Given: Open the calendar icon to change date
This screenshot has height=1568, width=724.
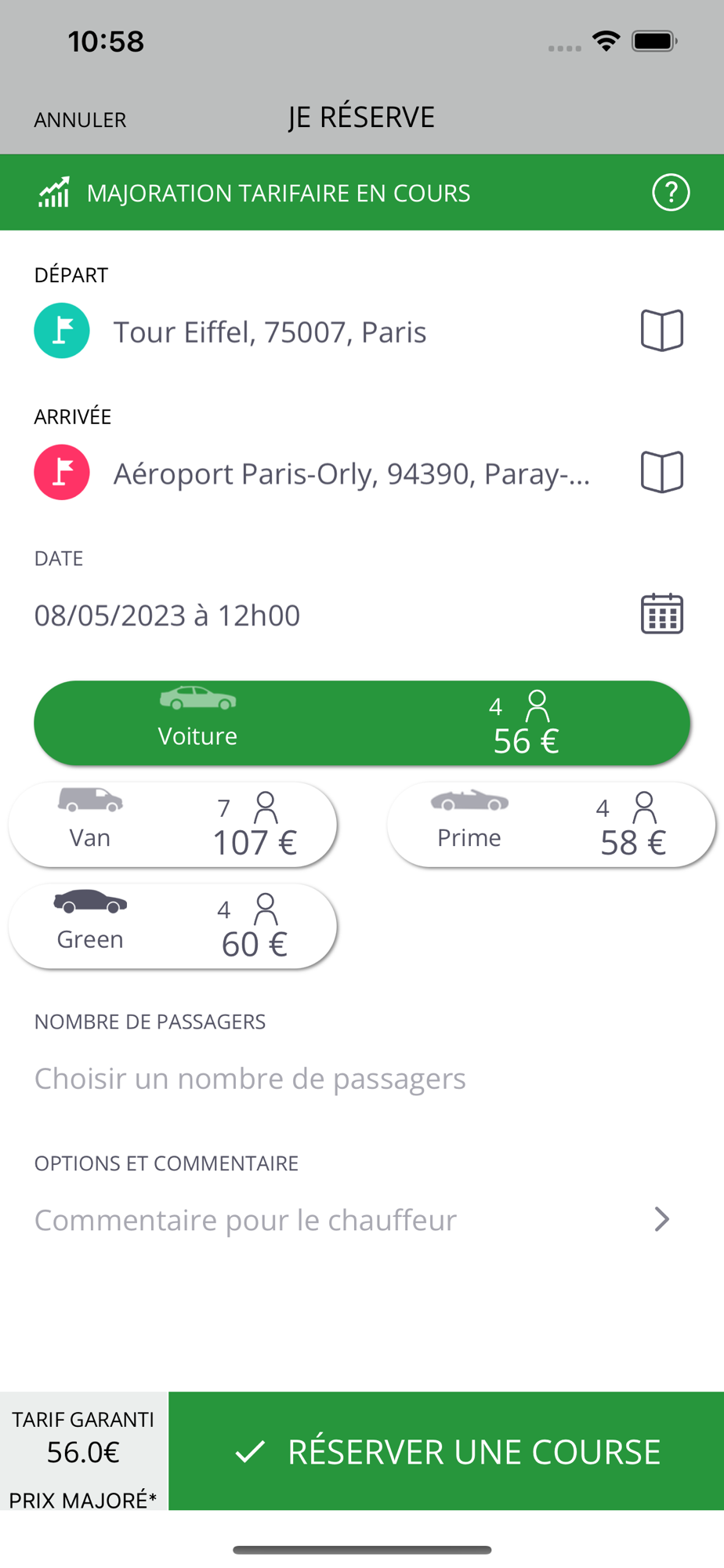Looking at the screenshot, I should 662,614.
